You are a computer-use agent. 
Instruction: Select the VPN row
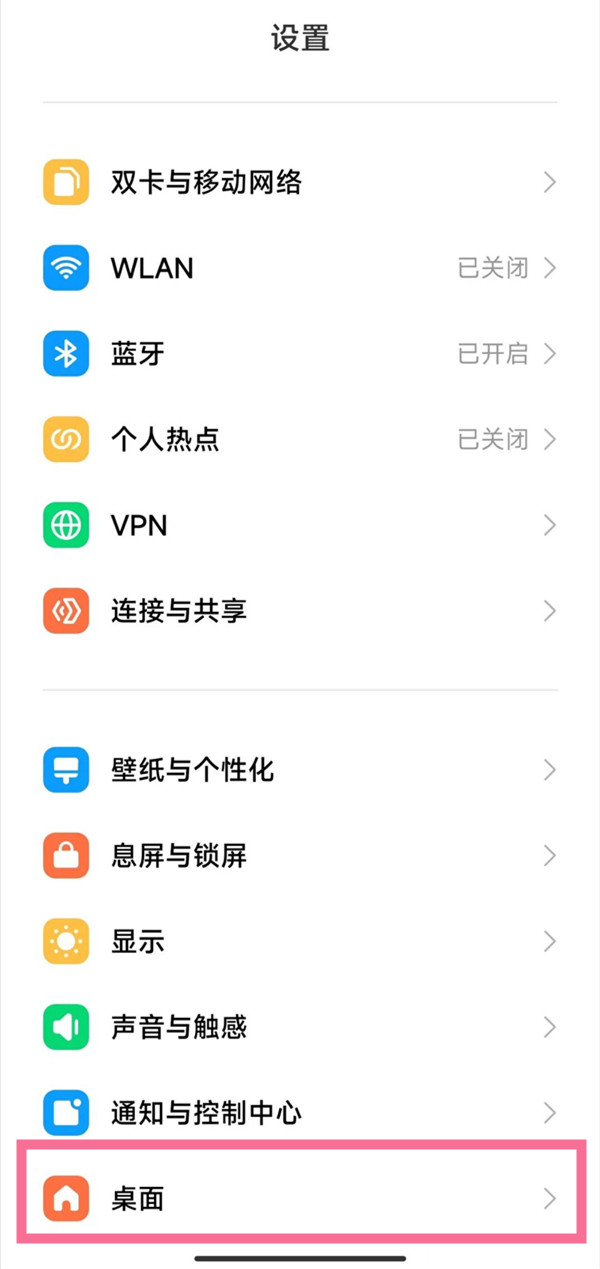point(300,525)
